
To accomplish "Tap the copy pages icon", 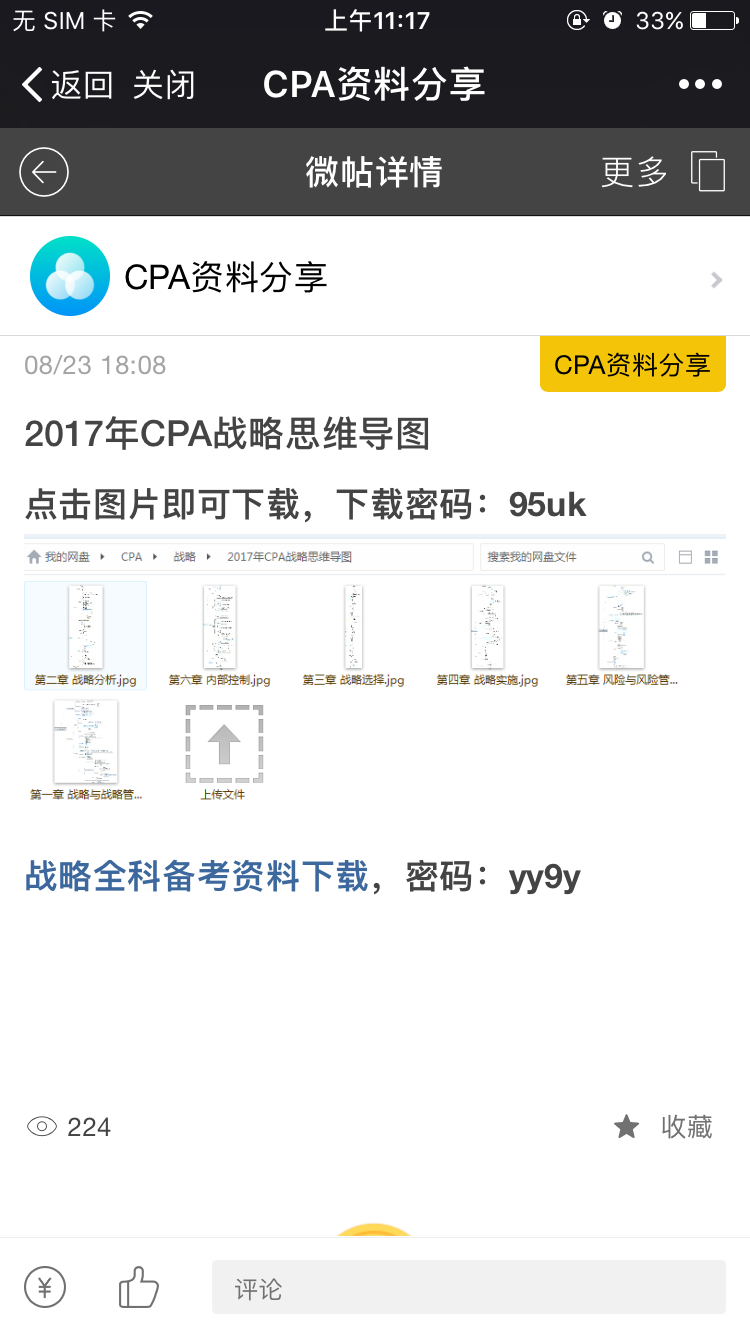I will 708,172.
